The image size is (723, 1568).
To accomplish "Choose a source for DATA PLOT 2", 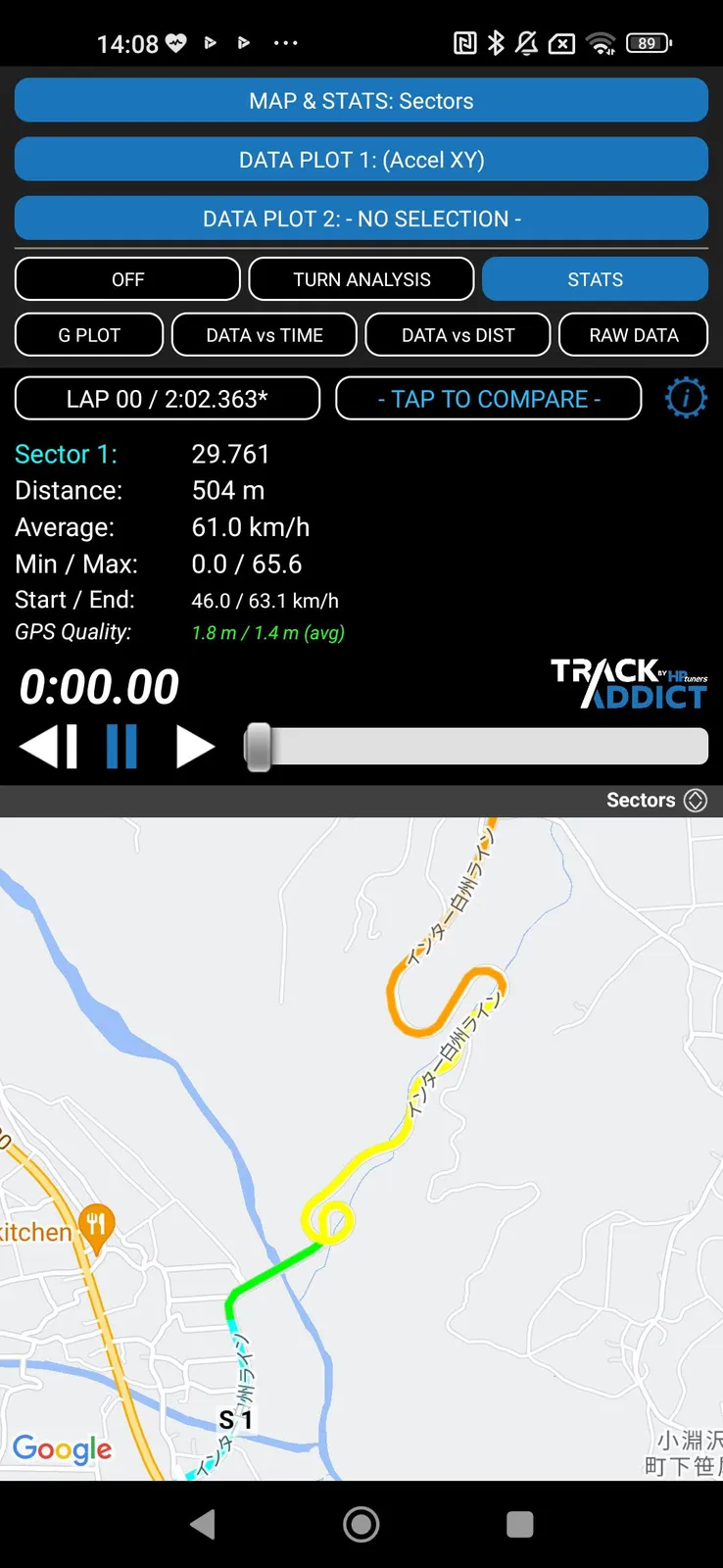I will tap(361, 219).
